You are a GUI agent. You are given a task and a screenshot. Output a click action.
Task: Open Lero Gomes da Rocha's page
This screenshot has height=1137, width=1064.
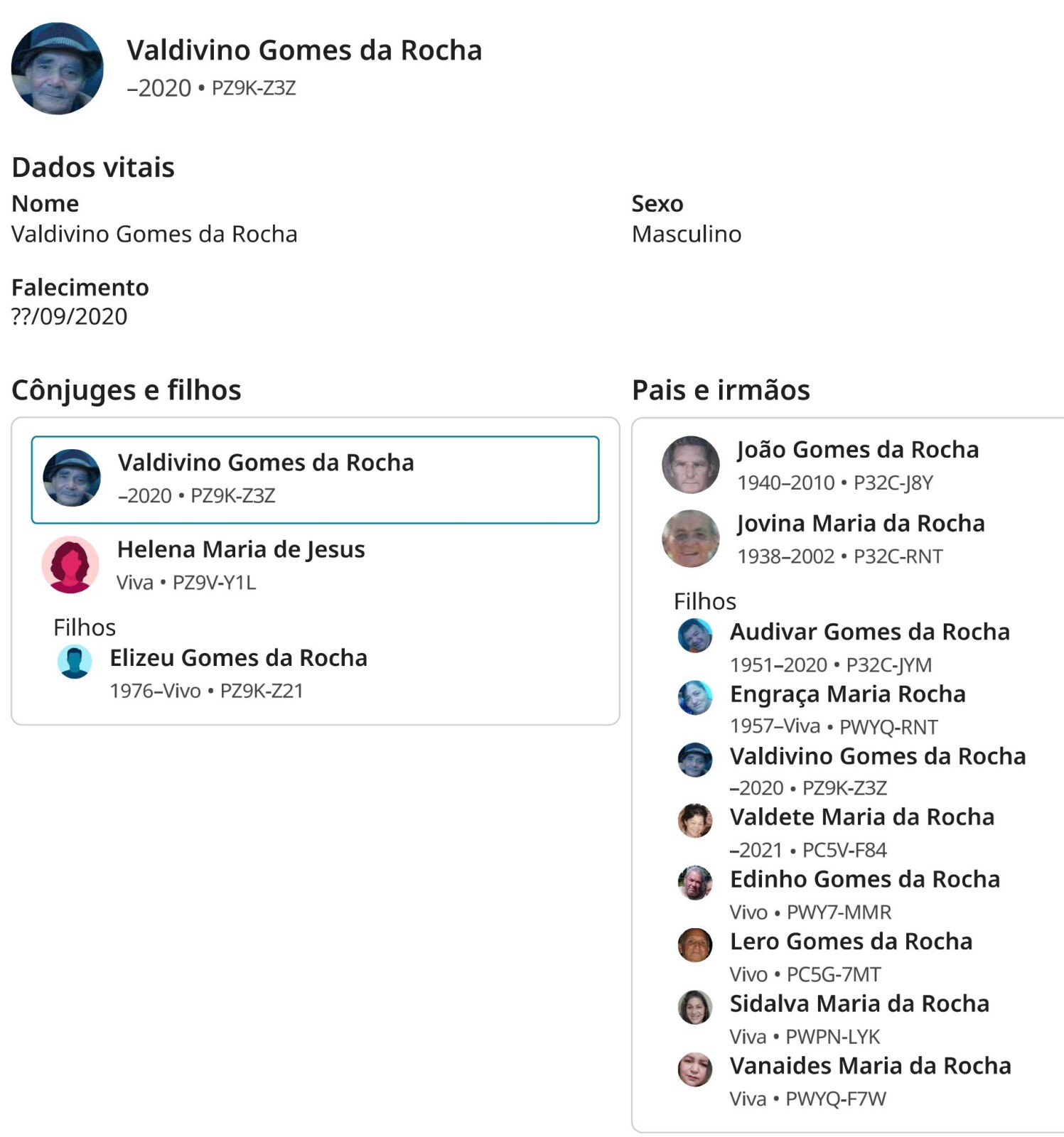pyautogui.click(x=851, y=942)
